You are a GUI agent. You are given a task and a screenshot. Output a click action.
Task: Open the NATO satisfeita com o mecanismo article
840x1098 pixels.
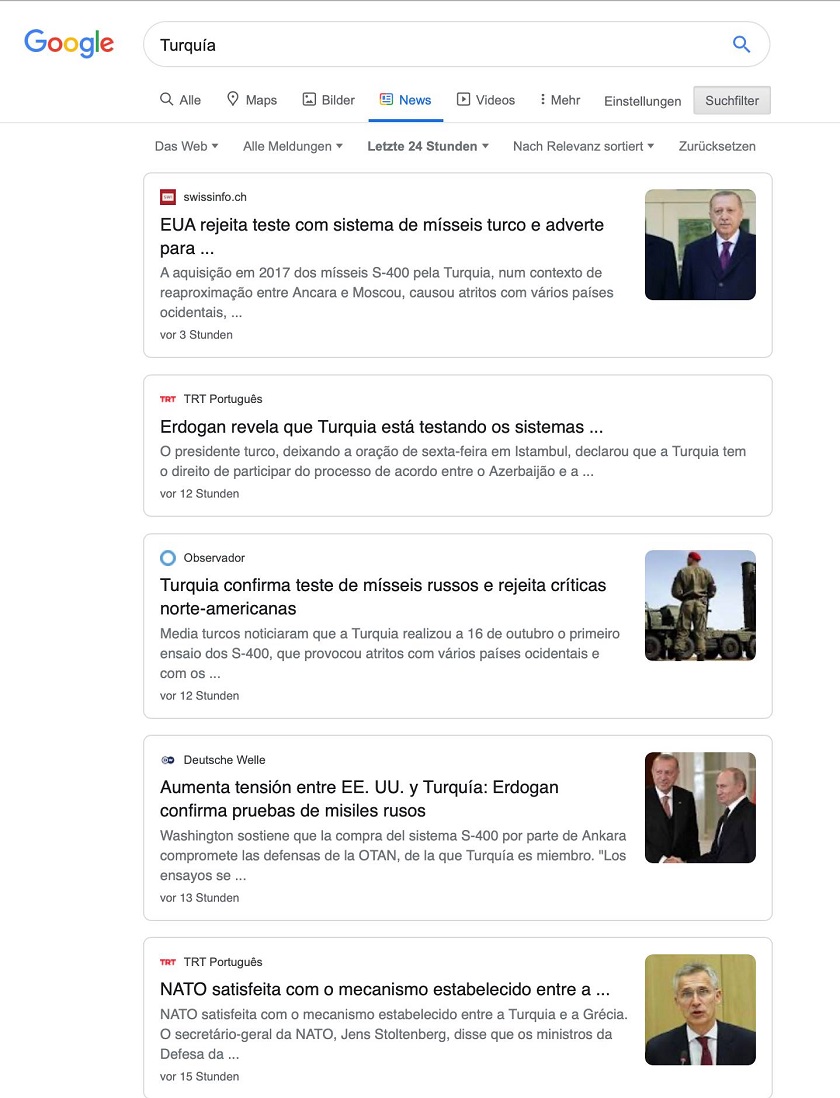tap(384, 989)
